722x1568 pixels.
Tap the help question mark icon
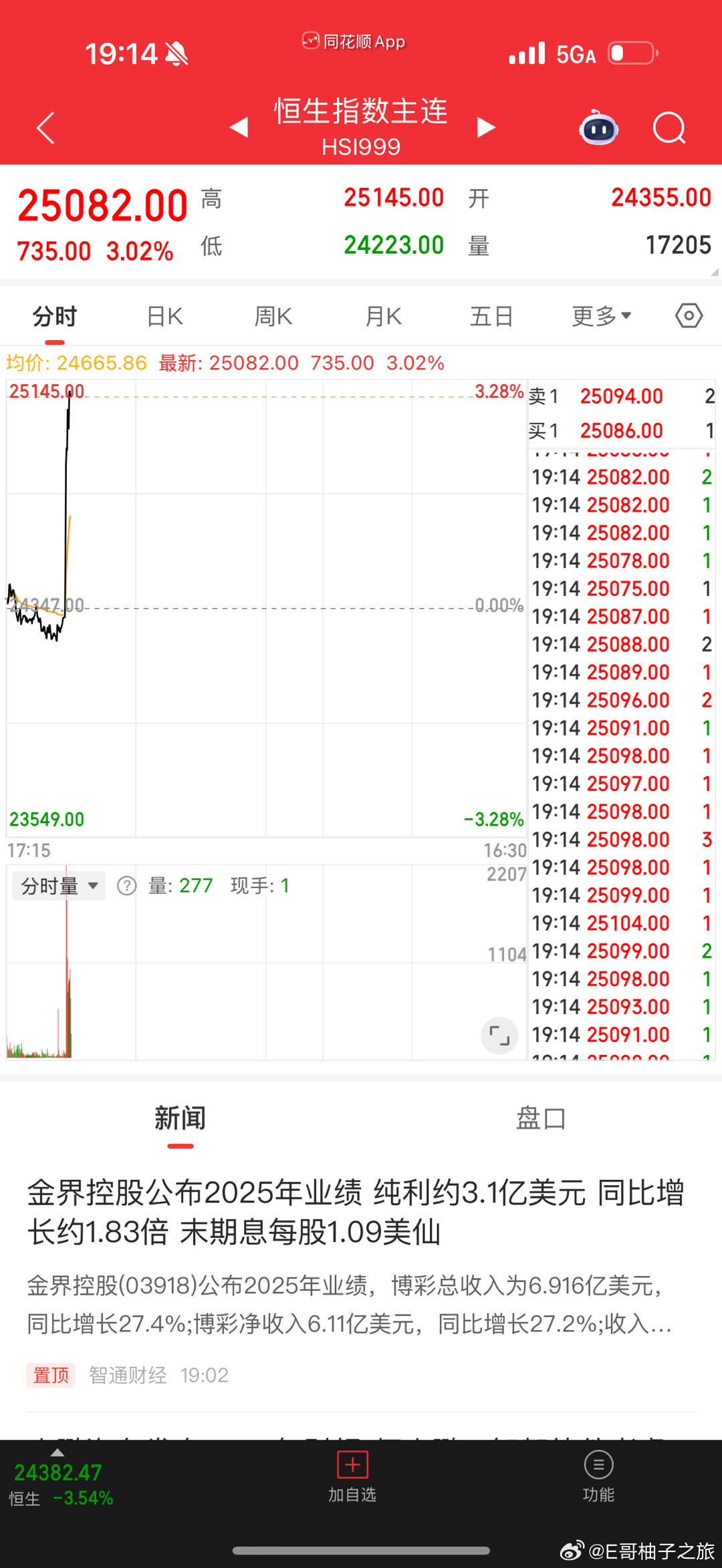tap(126, 885)
